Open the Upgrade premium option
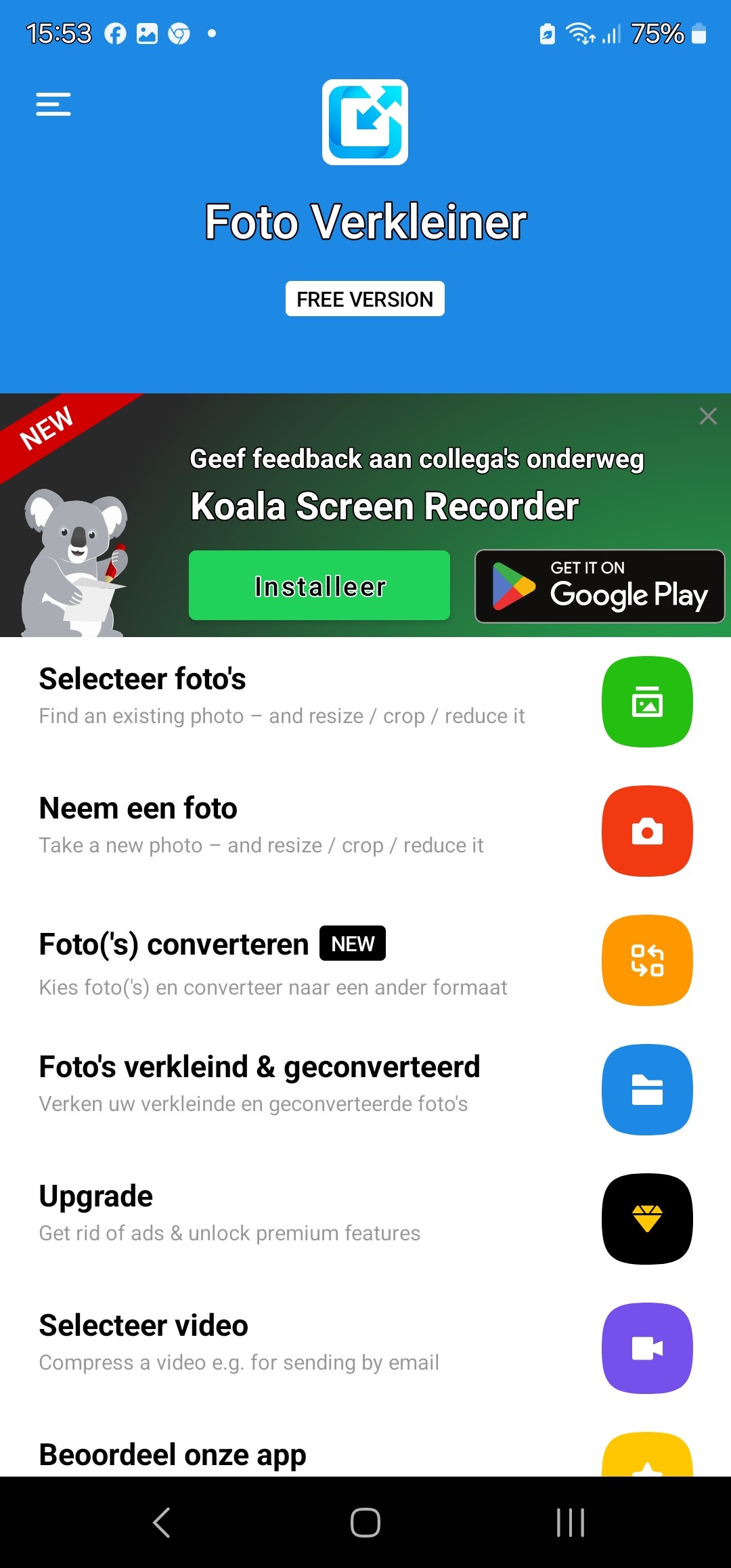The image size is (731, 1568). pos(365,1219)
